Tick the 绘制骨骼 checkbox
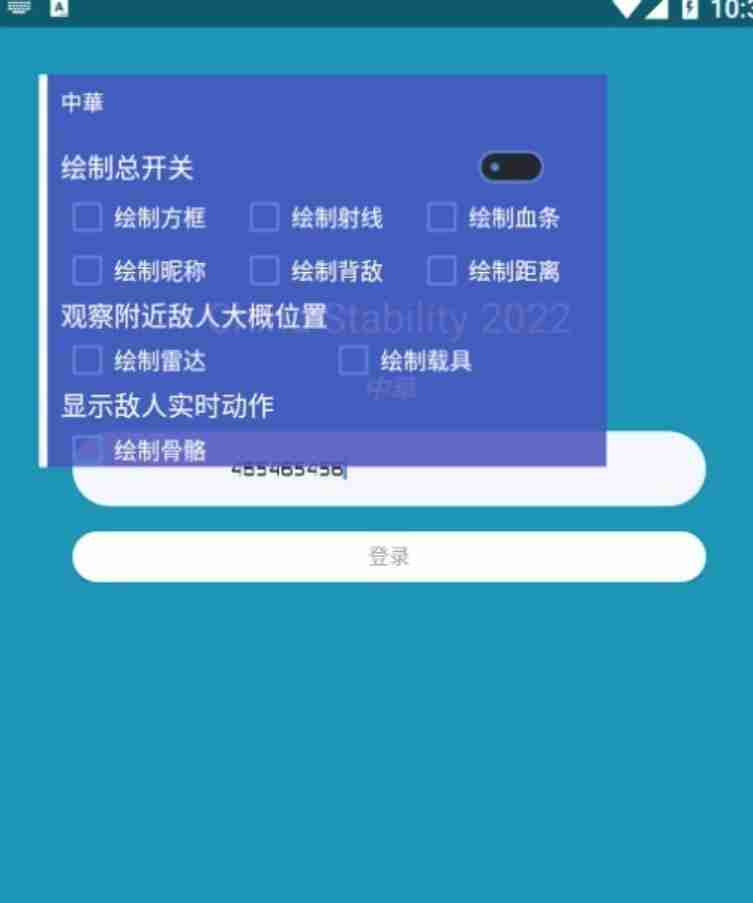 tap(88, 450)
